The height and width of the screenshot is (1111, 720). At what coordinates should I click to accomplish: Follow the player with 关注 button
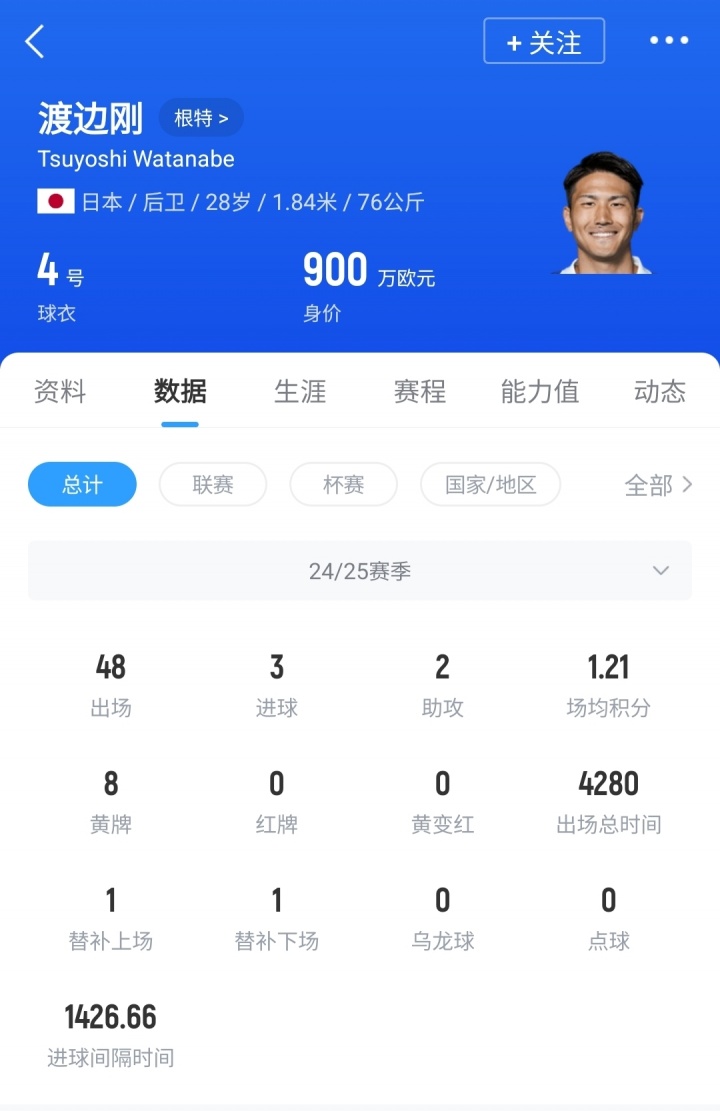click(x=544, y=42)
